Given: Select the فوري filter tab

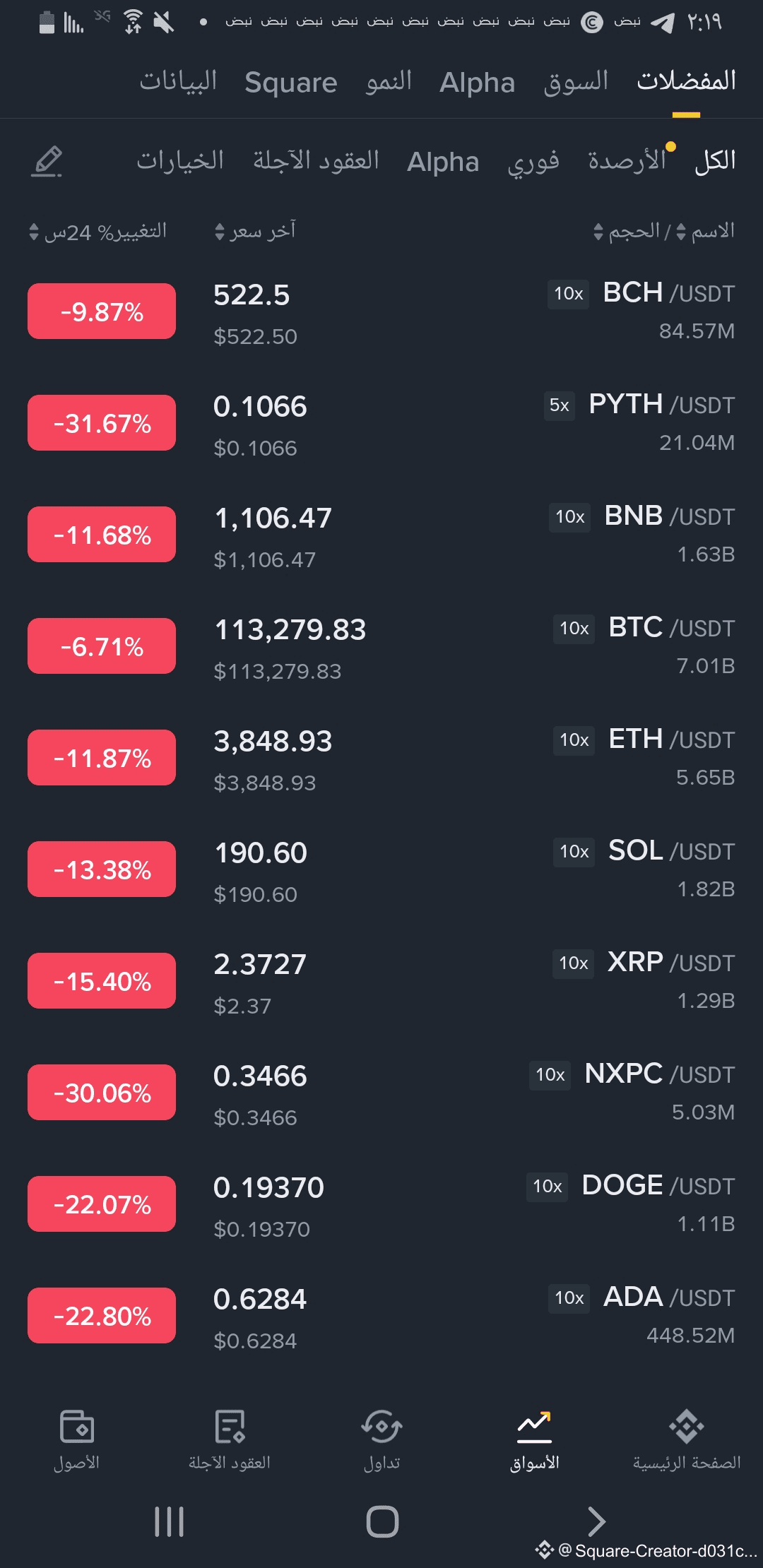Looking at the screenshot, I should (x=533, y=162).
